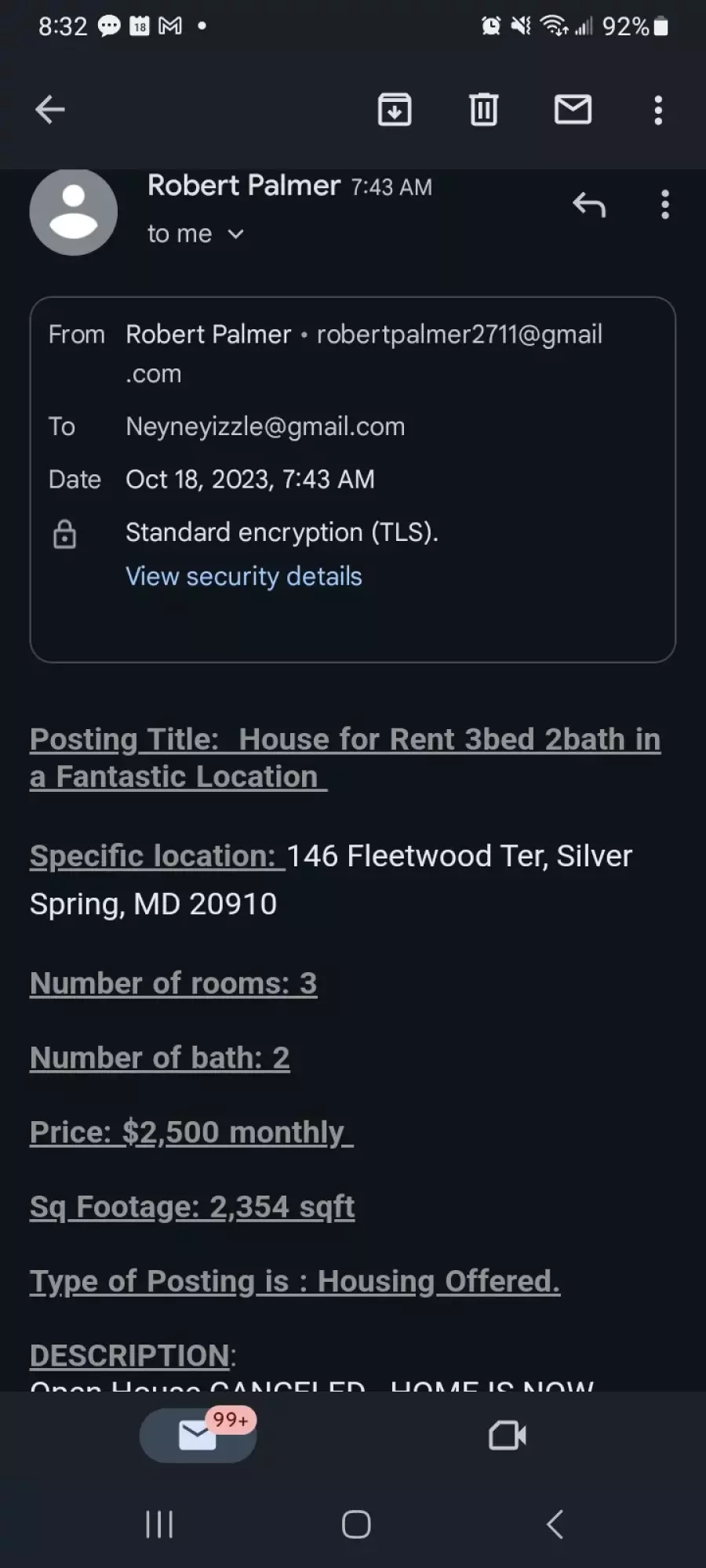Switch to the Mail tab
706x1568 pixels.
[x=198, y=1436]
